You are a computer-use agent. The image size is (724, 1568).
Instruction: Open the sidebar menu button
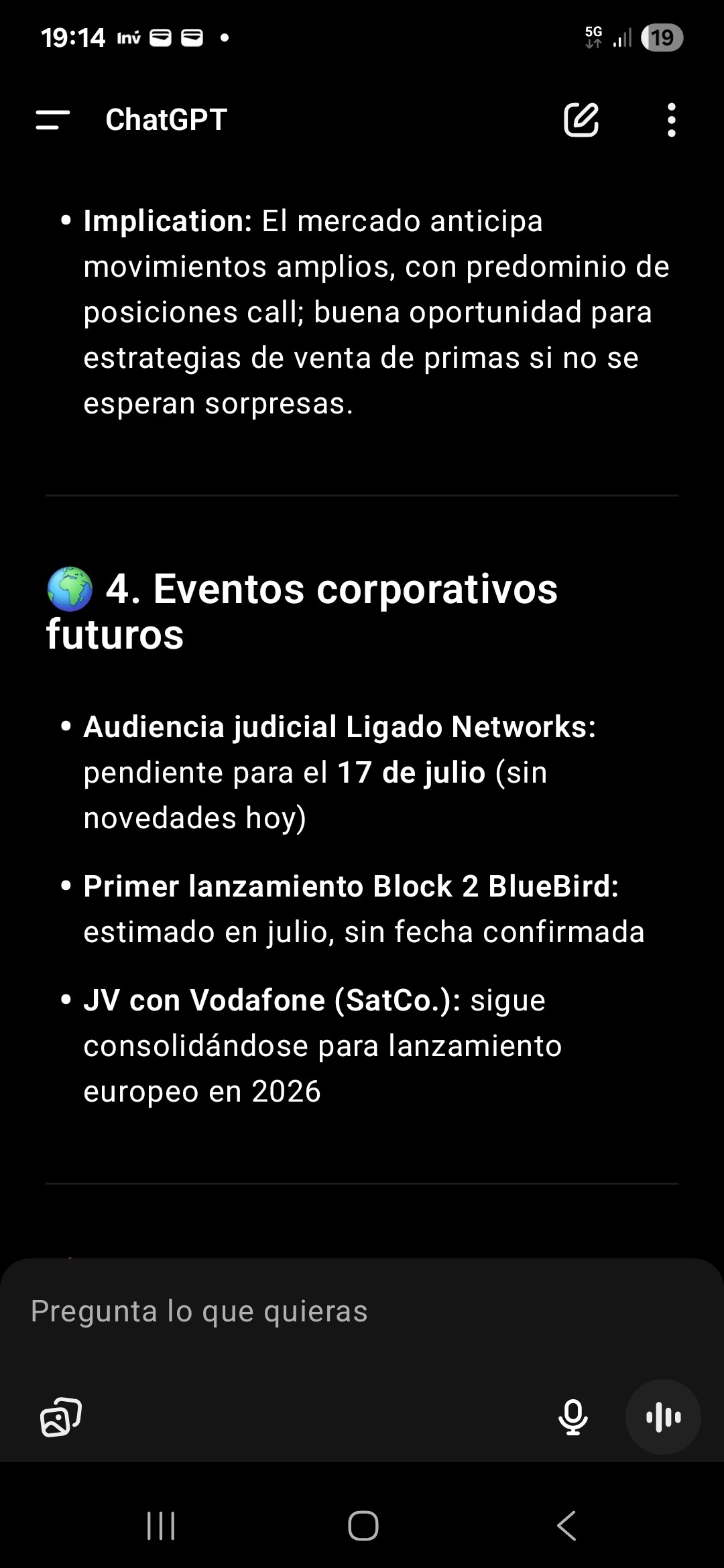tap(53, 120)
